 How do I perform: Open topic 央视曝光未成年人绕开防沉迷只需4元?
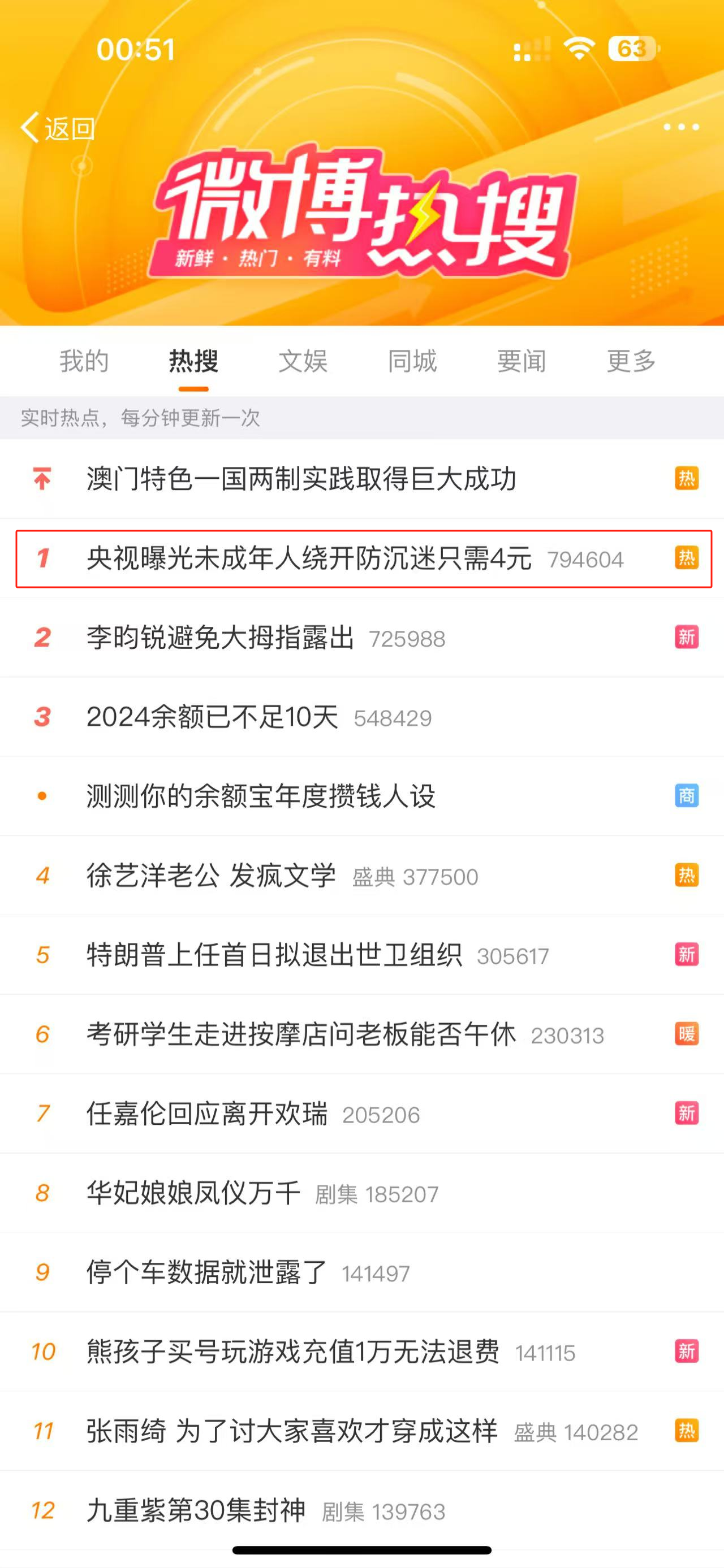pyautogui.click(x=309, y=558)
